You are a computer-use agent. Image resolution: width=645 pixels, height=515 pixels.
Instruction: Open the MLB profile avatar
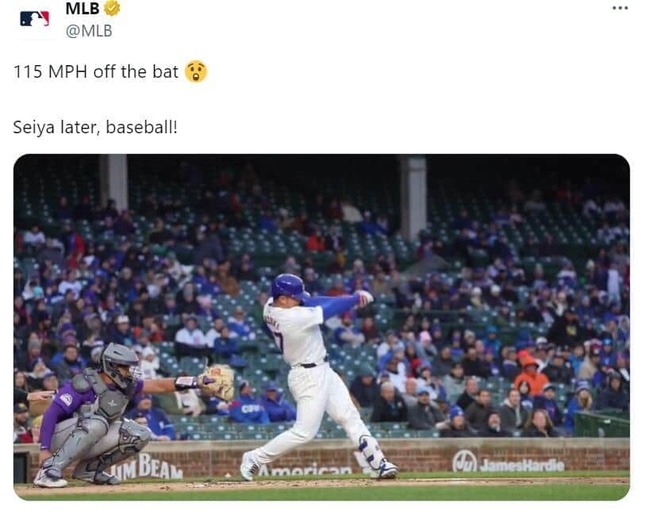click(34, 18)
